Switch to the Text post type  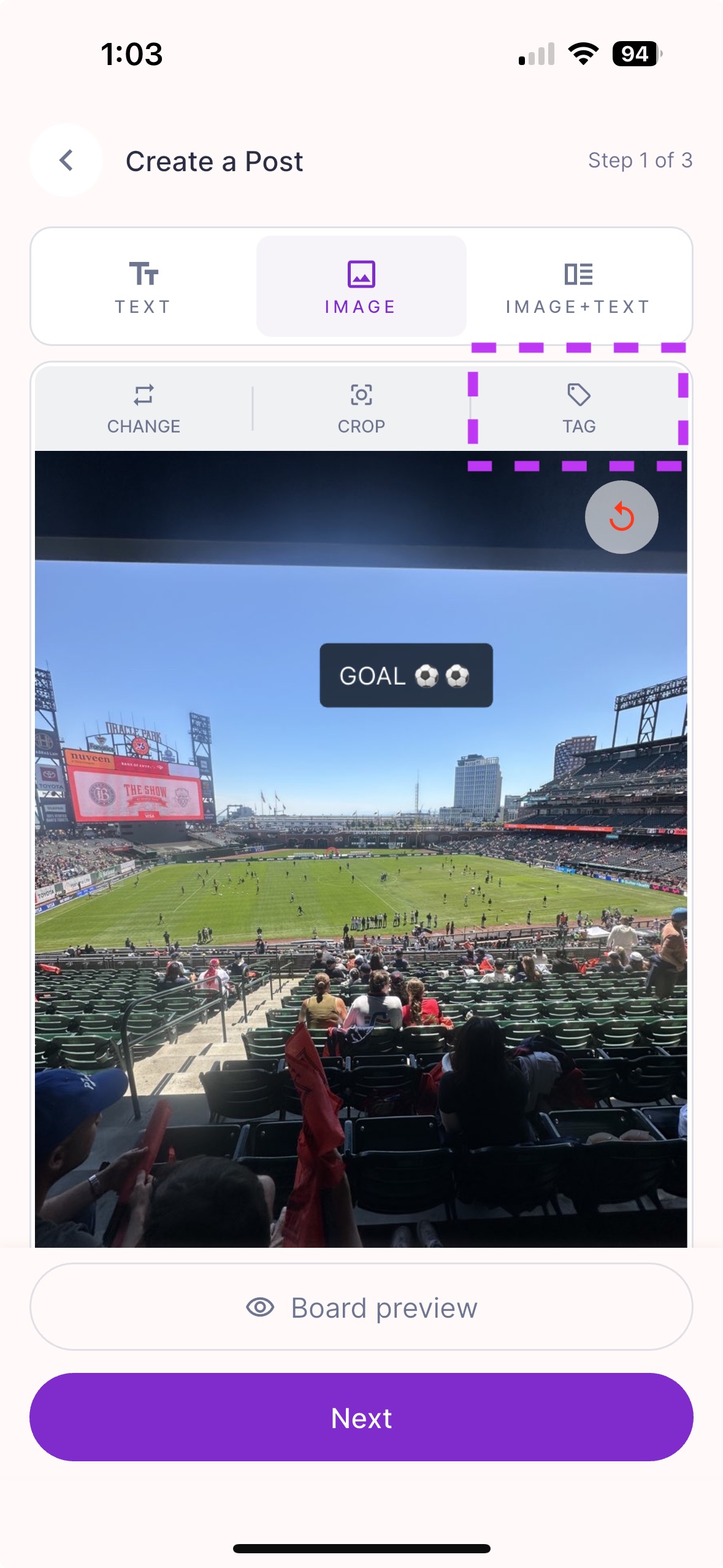tap(143, 286)
